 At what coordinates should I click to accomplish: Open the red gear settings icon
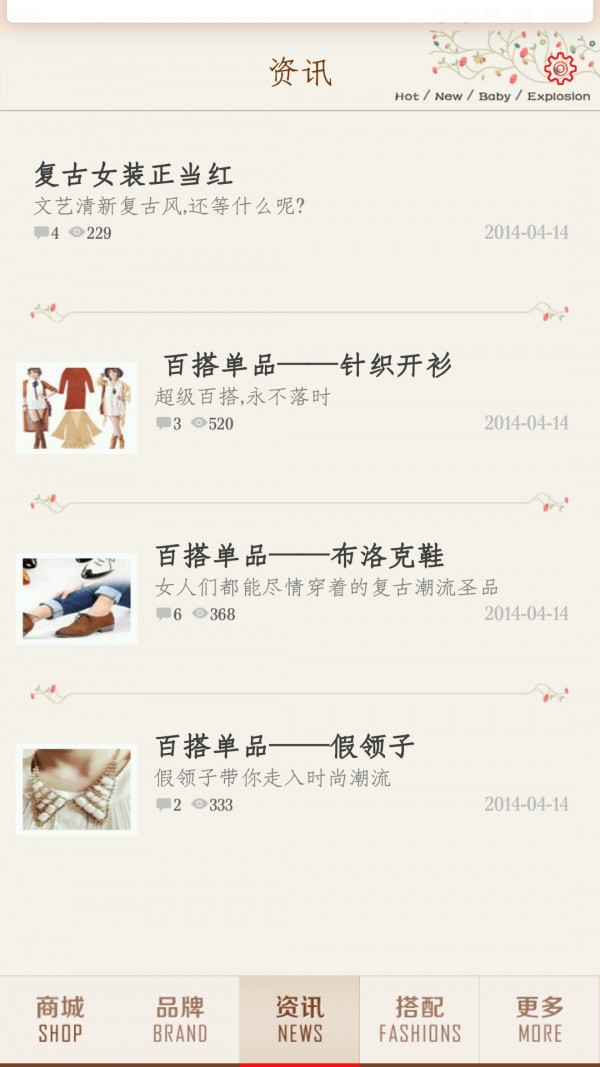[560, 67]
